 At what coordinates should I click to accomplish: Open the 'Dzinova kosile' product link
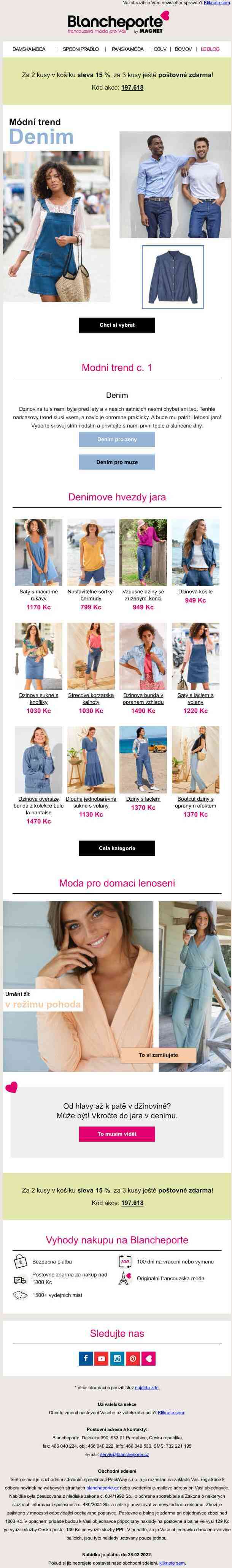tap(195, 592)
